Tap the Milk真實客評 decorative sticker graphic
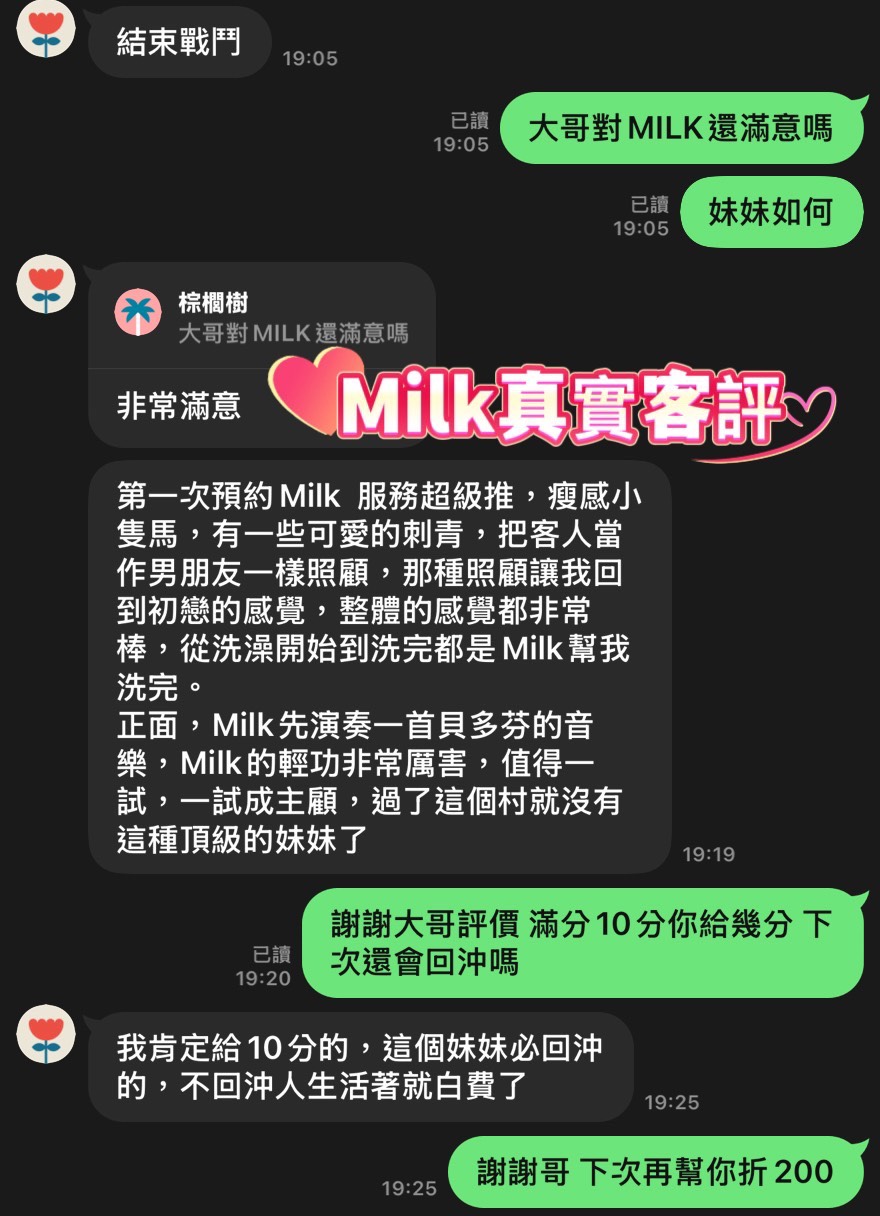Screen dimensions: 880x1216 (x=560, y=405)
